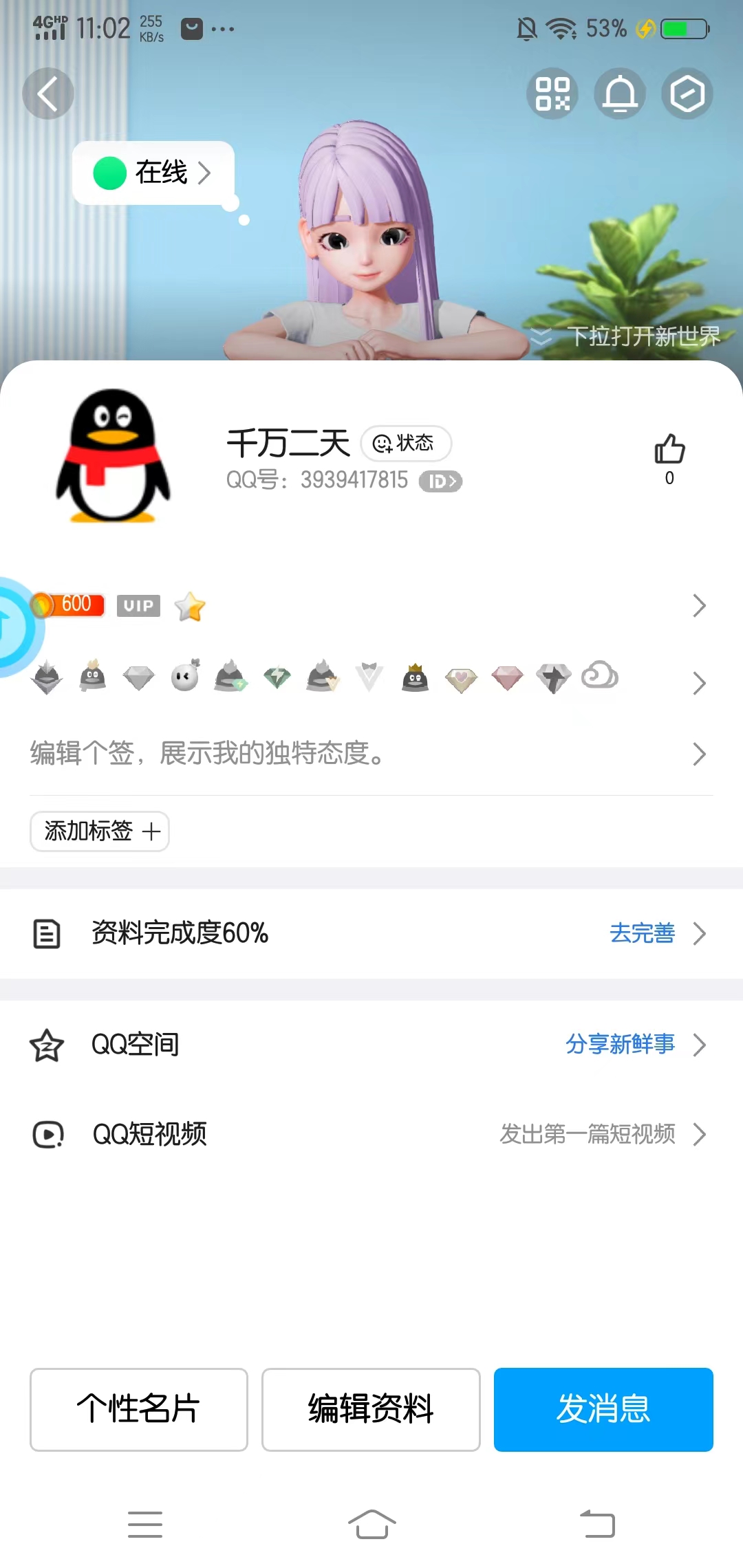Tap the system home button
Image resolution: width=743 pixels, height=1568 pixels.
(371, 1524)
